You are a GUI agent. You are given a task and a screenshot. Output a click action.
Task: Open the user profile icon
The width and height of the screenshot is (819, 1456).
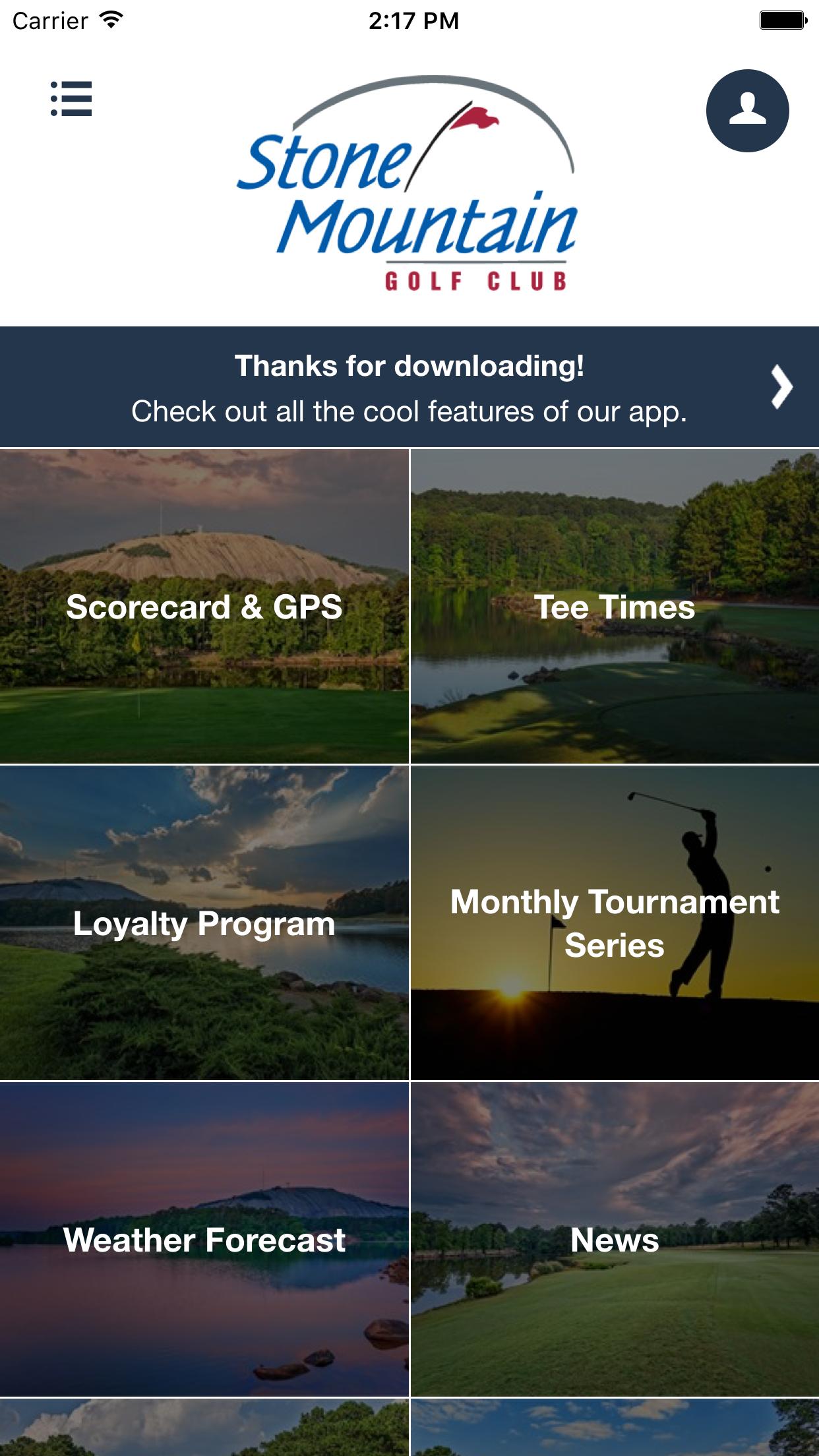(747, 110)
